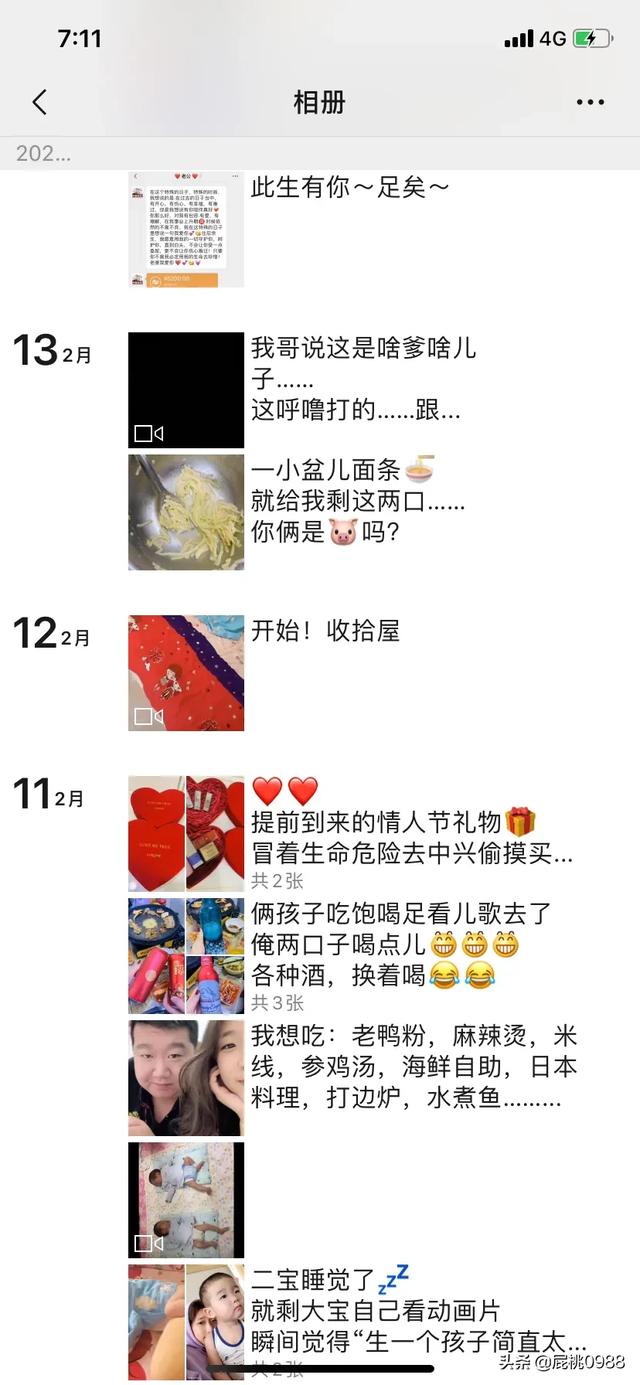Open the post '我想吃：老鸭粉，麻辣烫'
This screenshot has width=640, height=1385.
tap(186, 1078)
